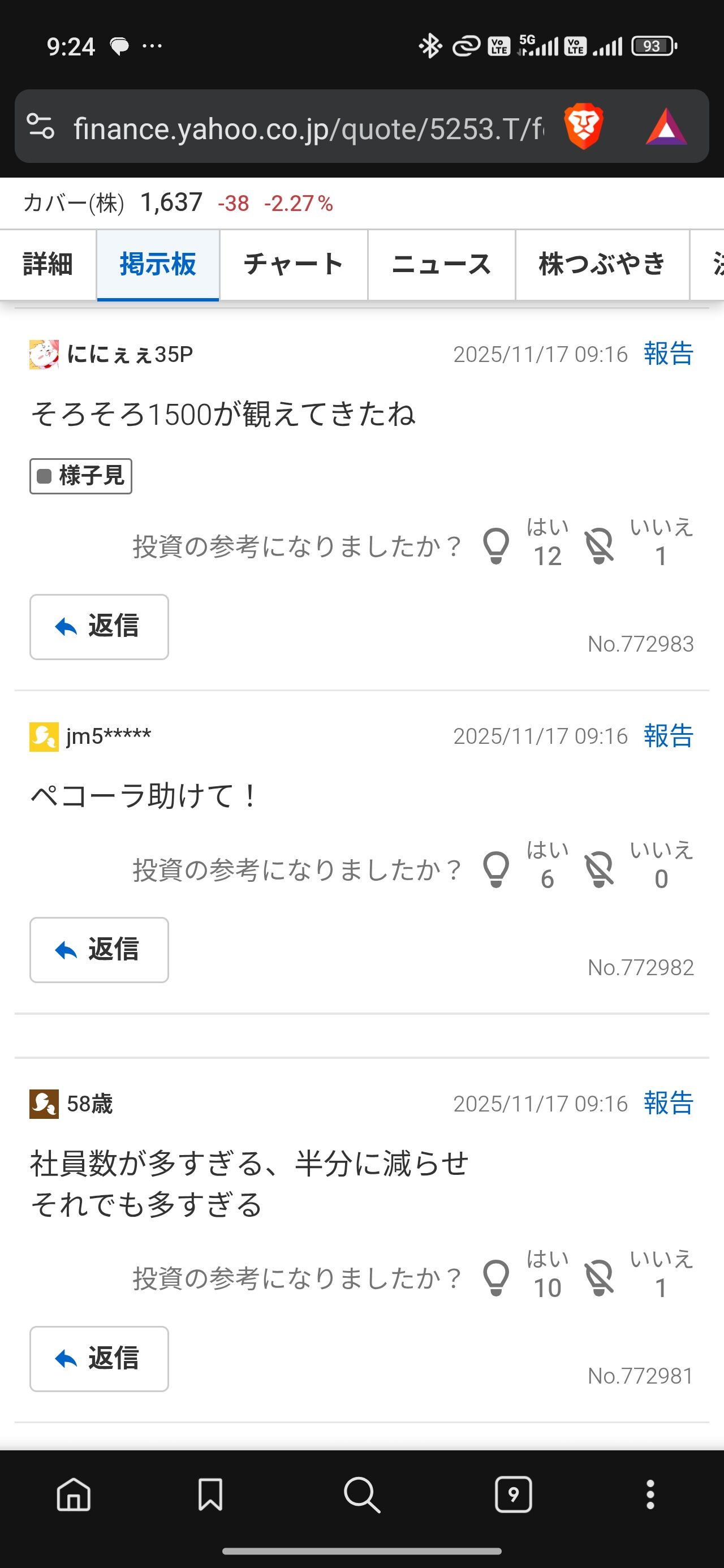Reply to 58歳's post
Screen dimensions: 724x1568
coord(99,1359)
